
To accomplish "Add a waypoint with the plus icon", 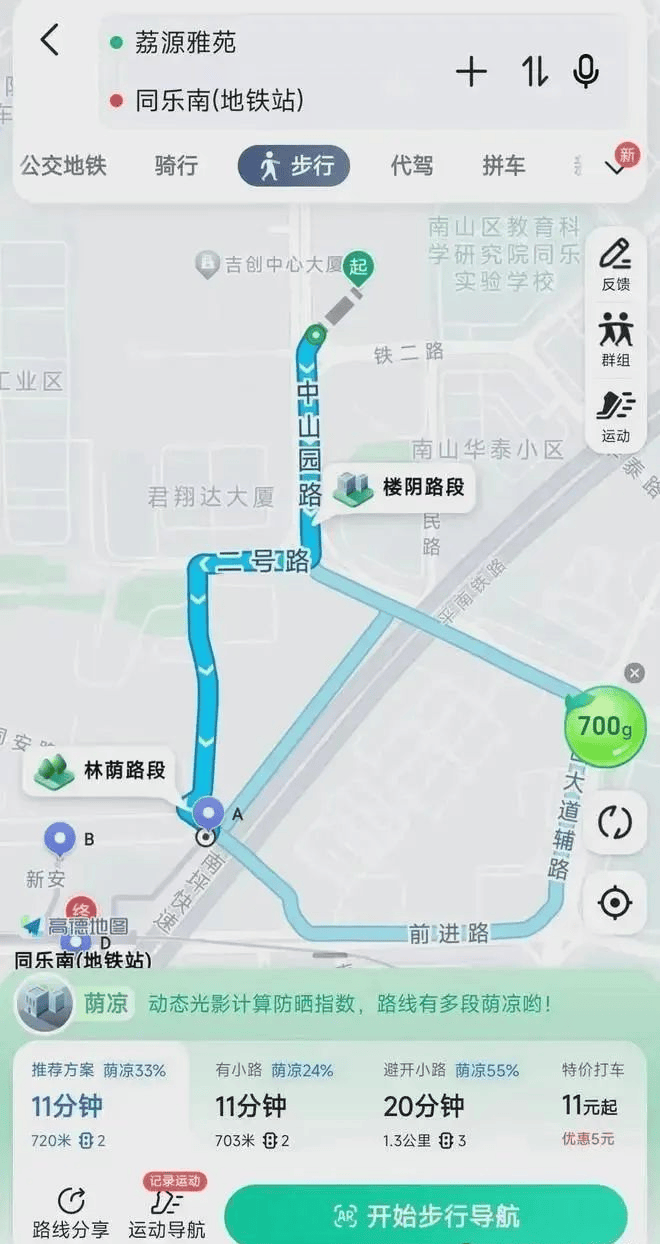I will pyautogui.click(x=471, y=71).
